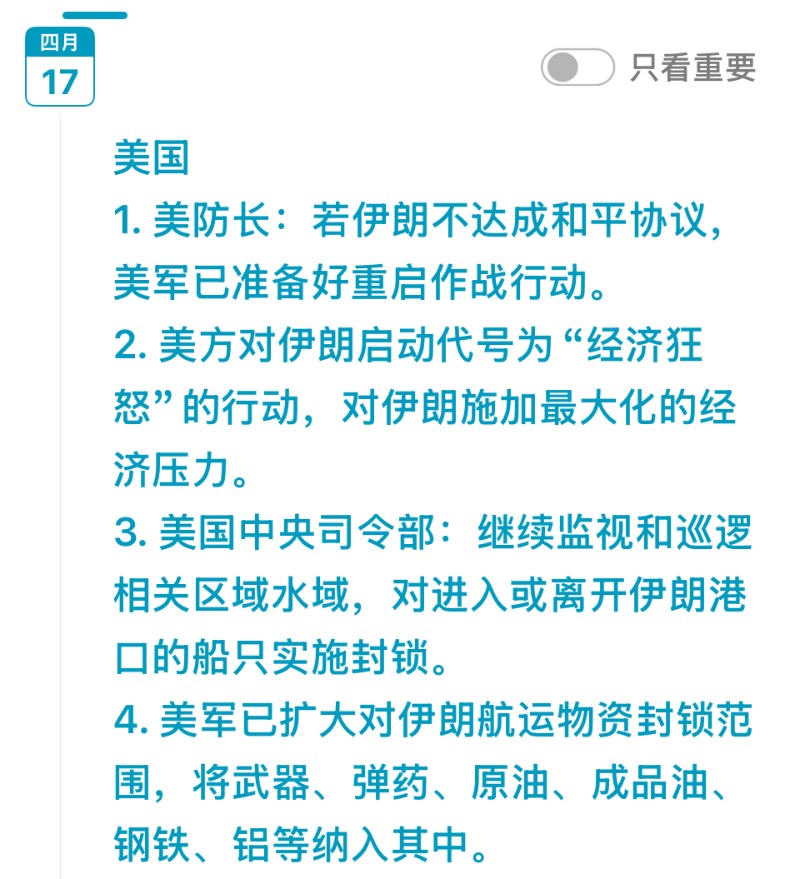Open the April 17 date picker
The width and height of the screenshot is (800, 879).
click(x=60, y=68)
